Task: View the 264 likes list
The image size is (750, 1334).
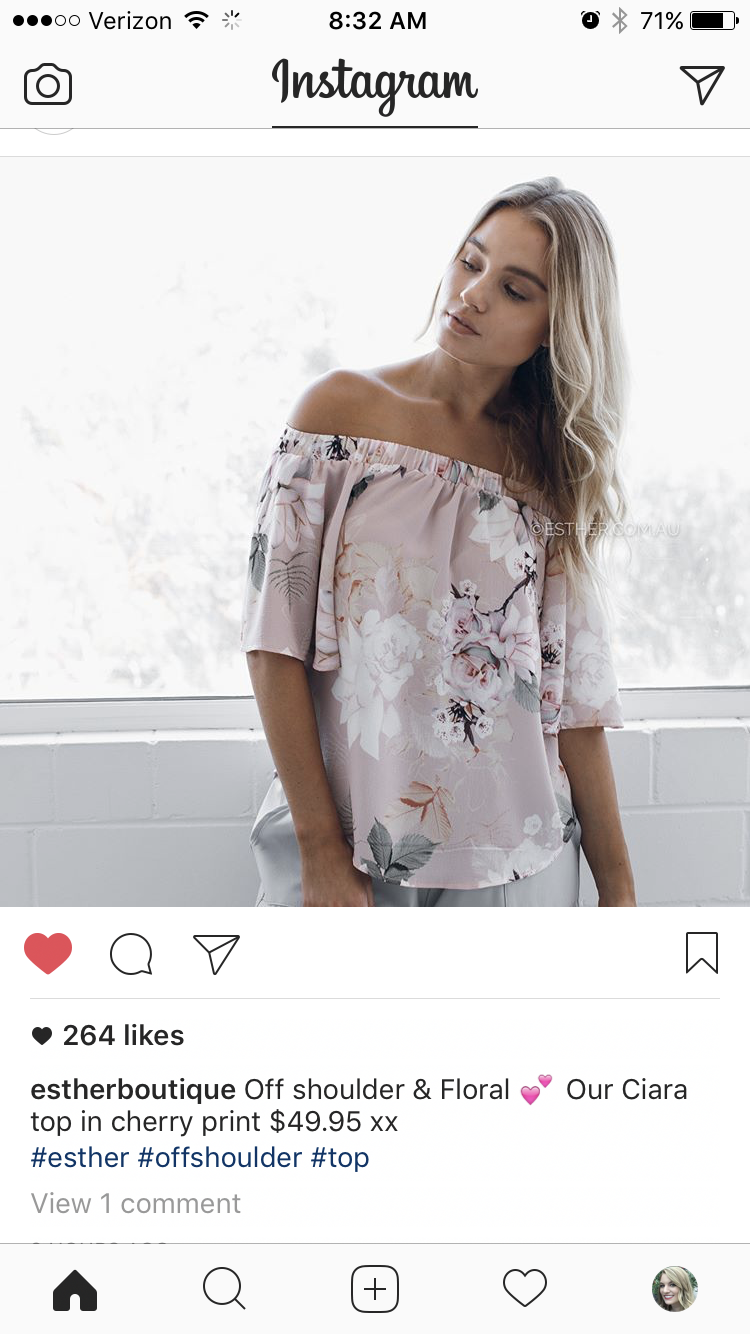Action: pyautogui.click(x=122, y=1036)
